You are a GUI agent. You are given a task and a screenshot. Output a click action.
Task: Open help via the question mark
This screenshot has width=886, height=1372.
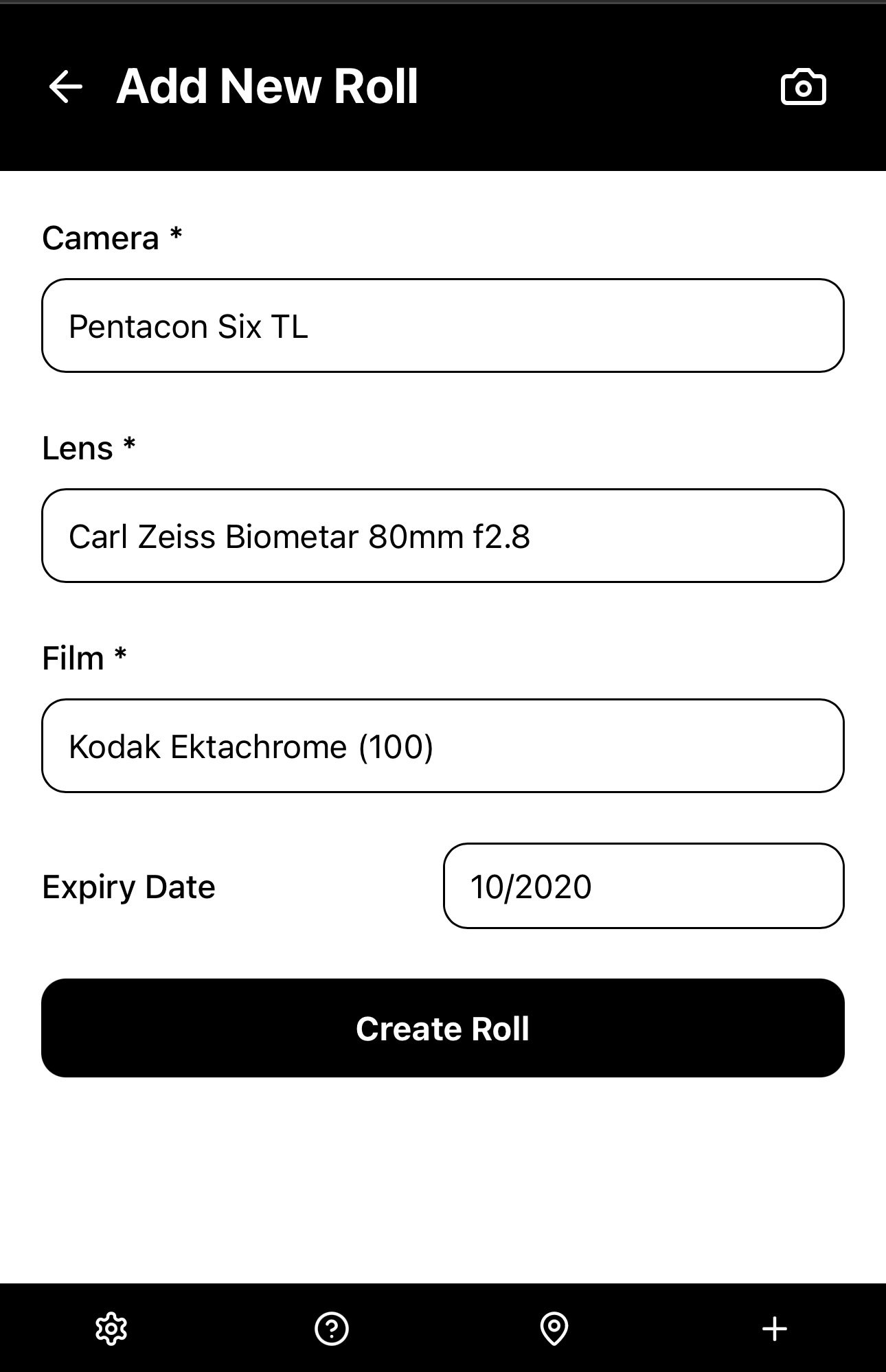point(332,1328)
